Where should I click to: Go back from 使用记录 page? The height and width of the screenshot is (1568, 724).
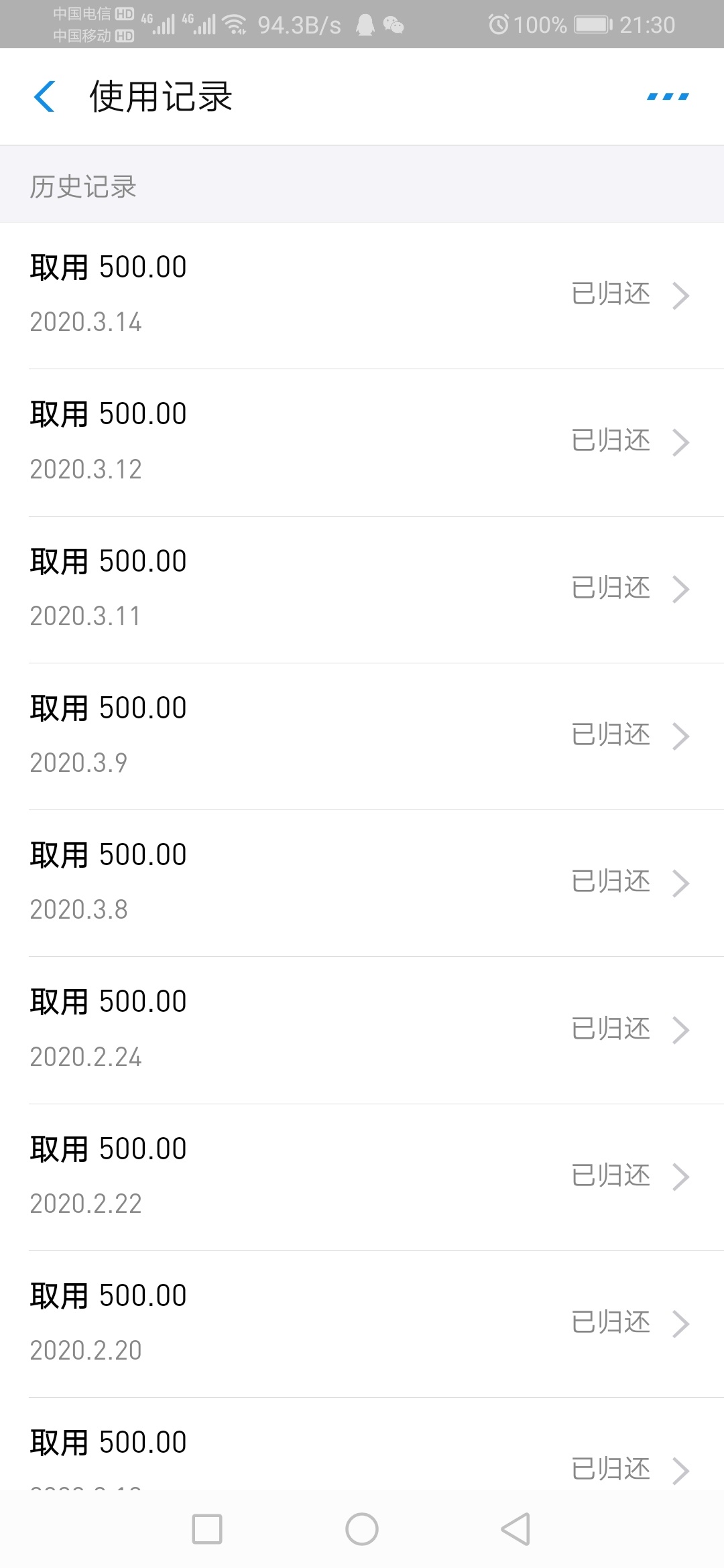point(44,96)
